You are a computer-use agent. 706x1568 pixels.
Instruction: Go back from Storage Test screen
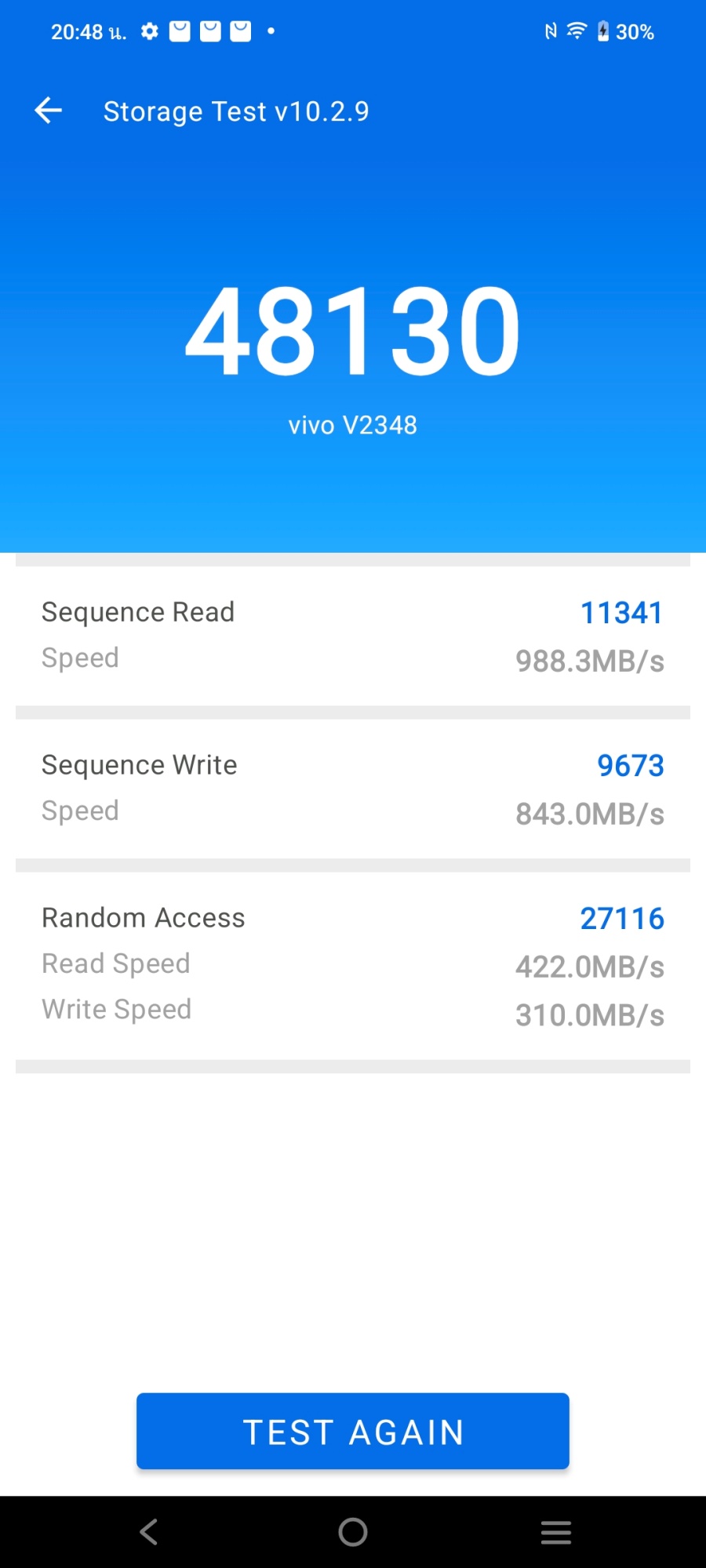(x=49, y=111)
